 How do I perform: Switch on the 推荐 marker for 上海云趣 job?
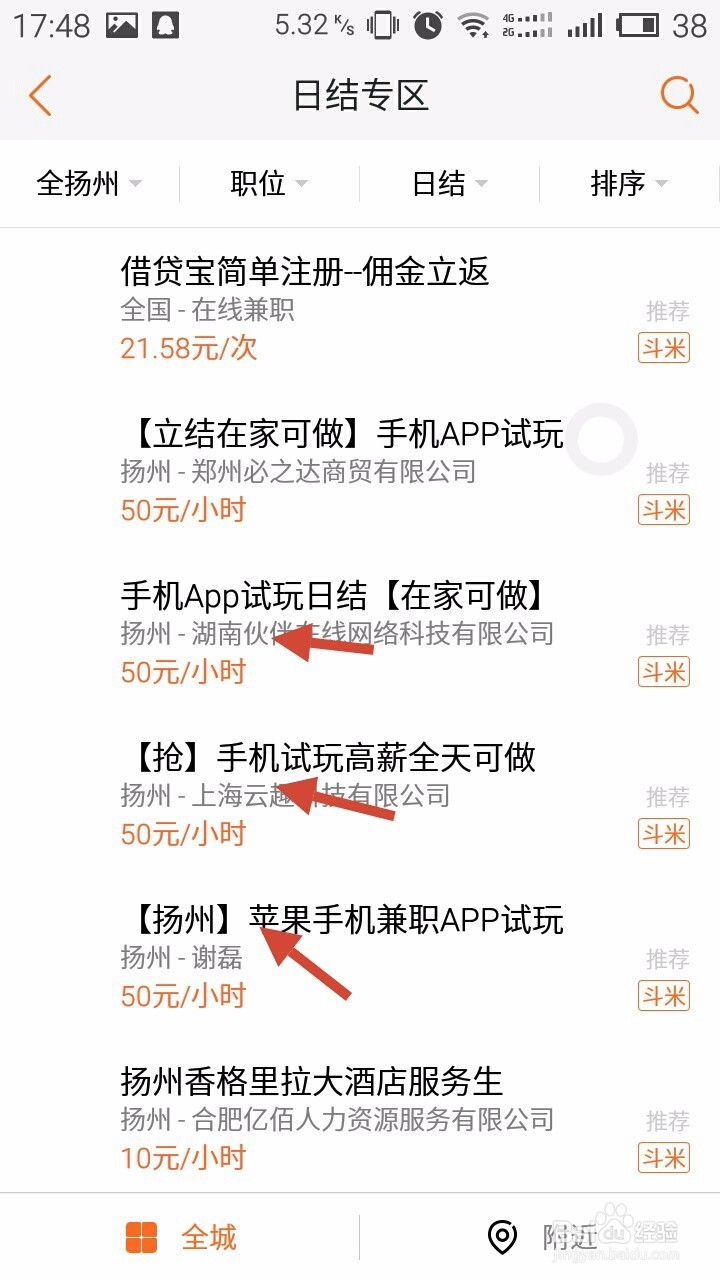(x=663, y=797)
